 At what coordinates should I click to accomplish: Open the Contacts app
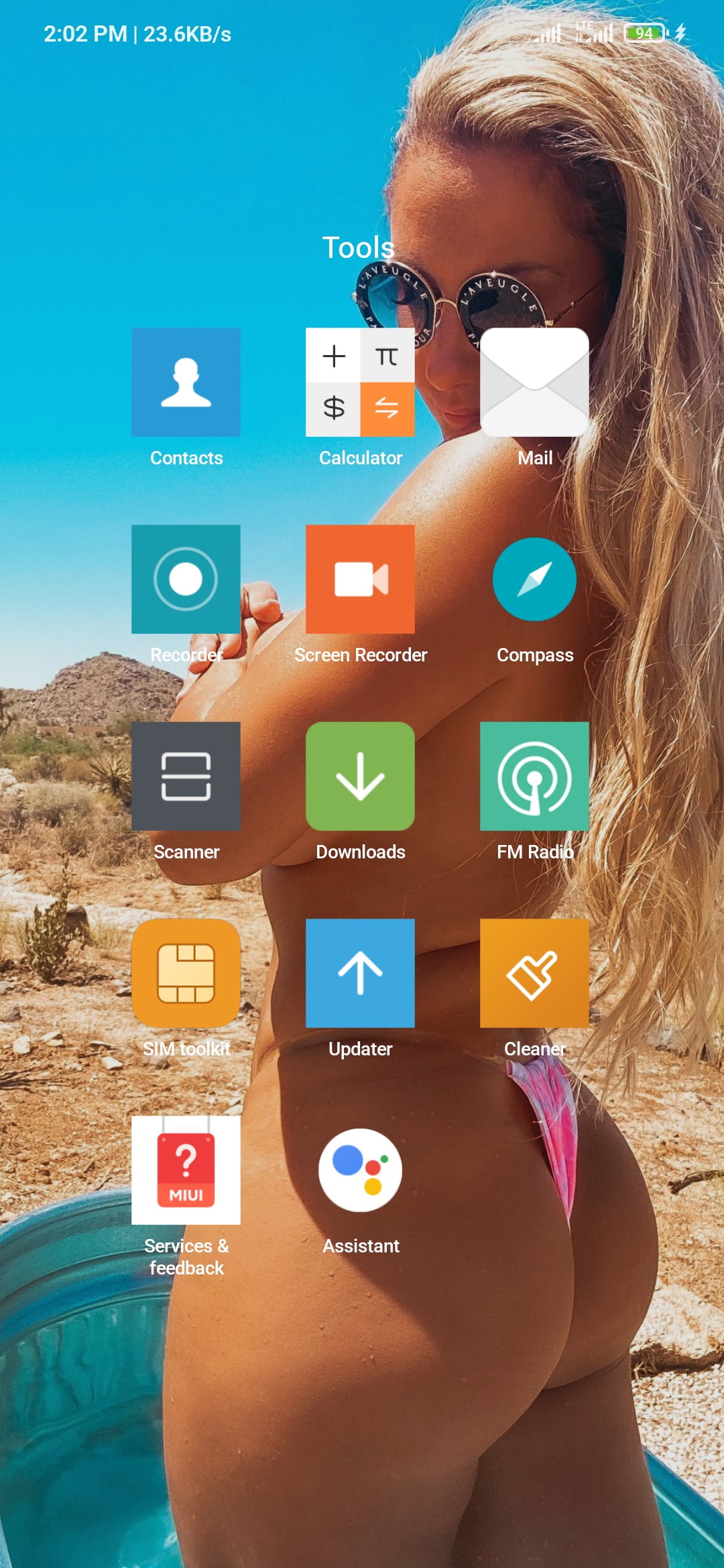click(186, 383)
